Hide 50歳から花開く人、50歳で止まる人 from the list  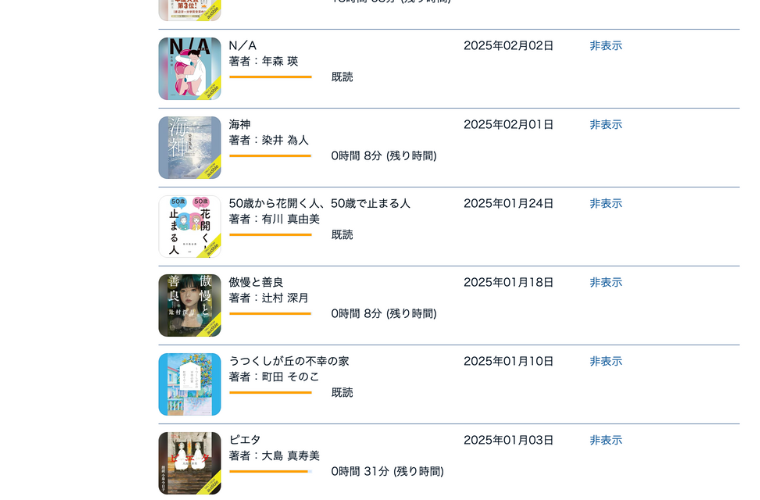tap(605, 204)
